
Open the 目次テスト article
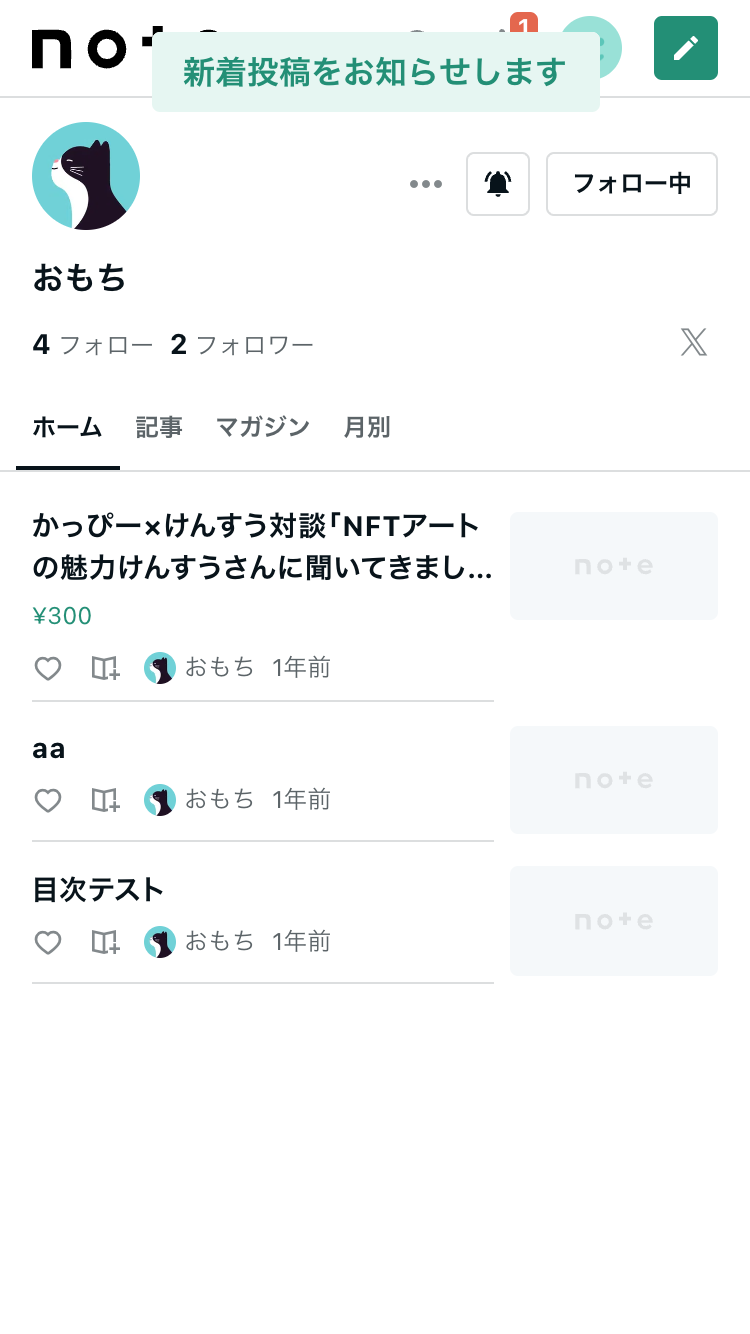point(98,889)
